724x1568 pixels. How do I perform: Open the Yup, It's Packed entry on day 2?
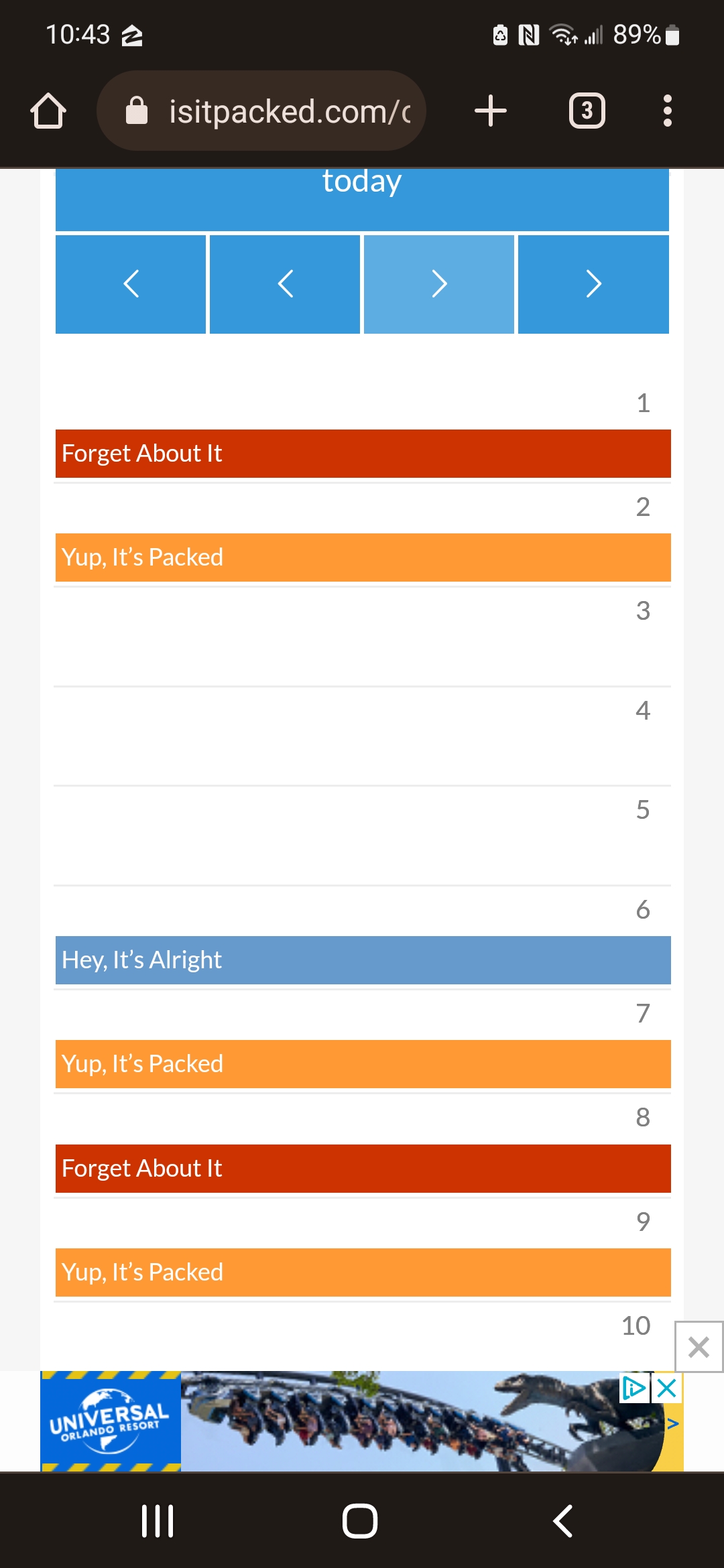coord(363,558)
